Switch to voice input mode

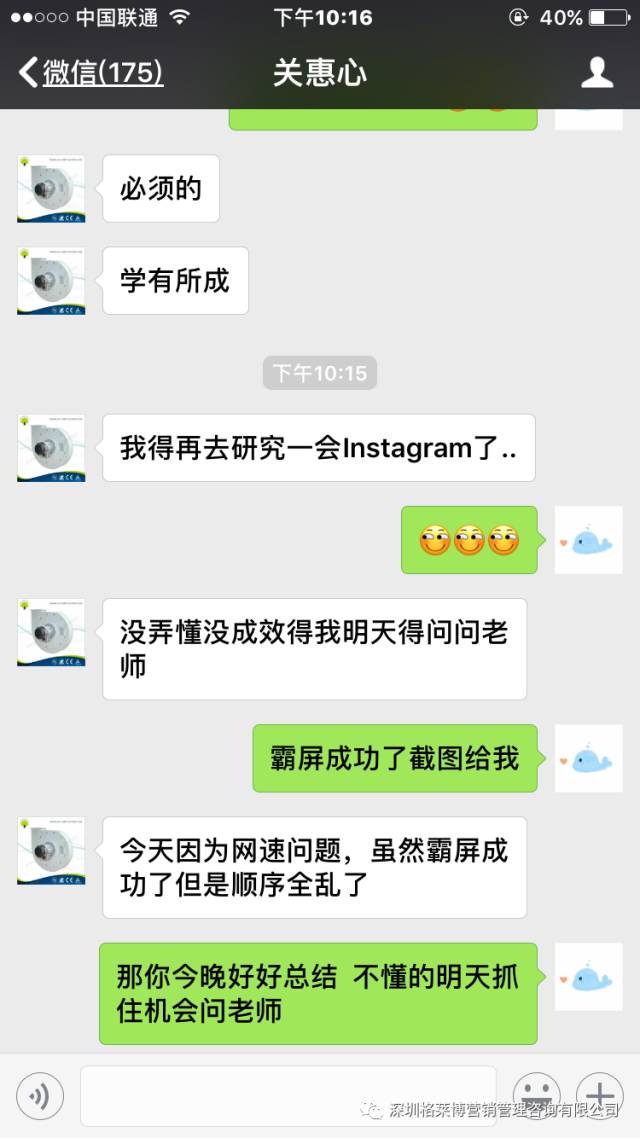[40, 1097]
